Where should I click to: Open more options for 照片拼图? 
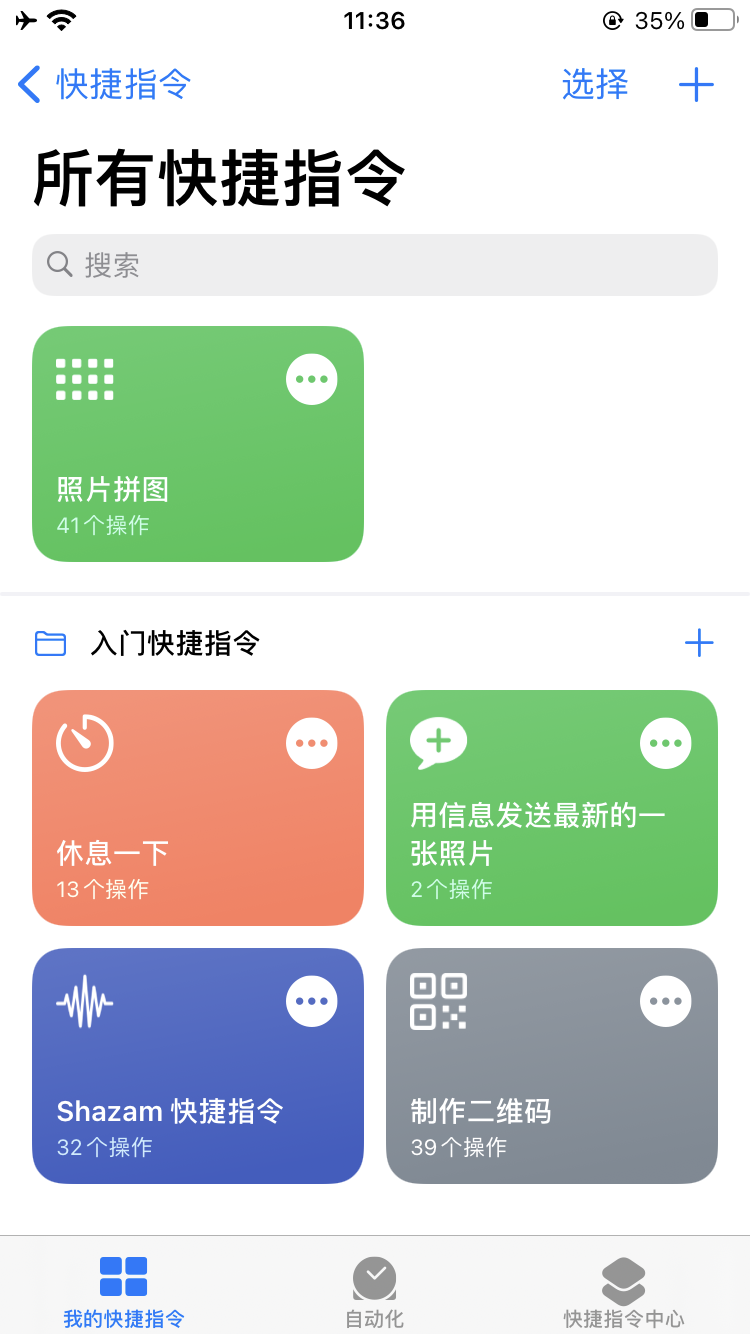point(312,380)
